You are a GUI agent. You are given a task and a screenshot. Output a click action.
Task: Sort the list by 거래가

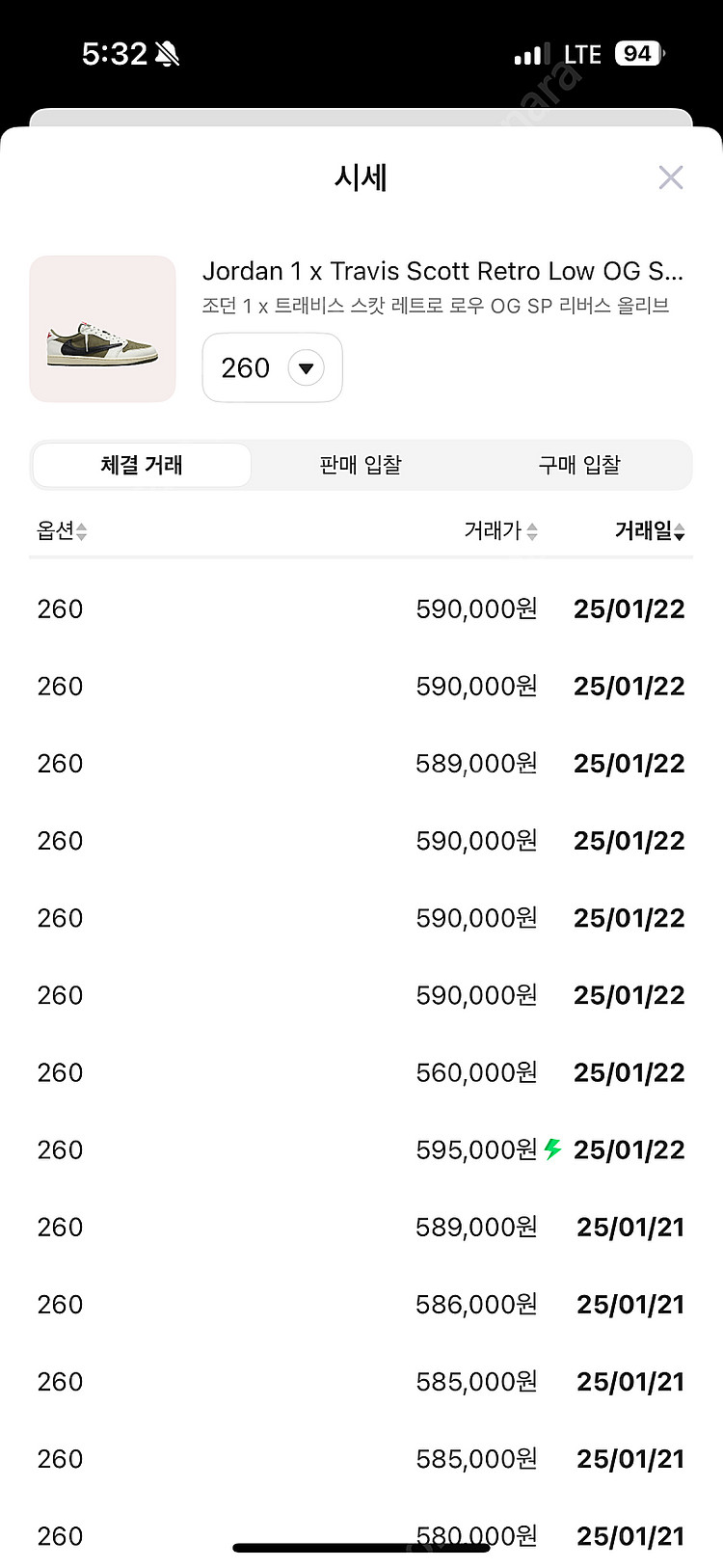tap(500, 530)
